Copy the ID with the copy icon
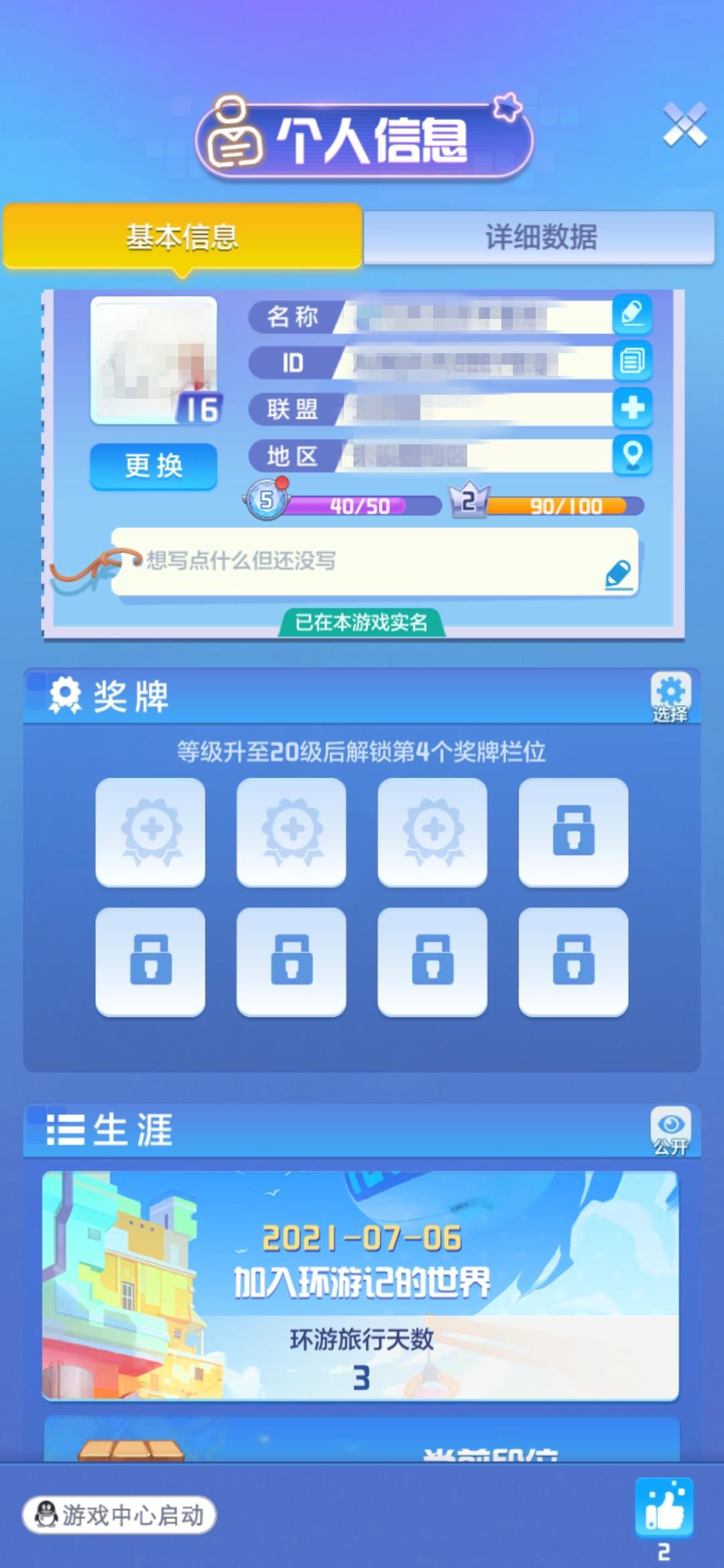The image size is (724, 1568). (632, 361)
